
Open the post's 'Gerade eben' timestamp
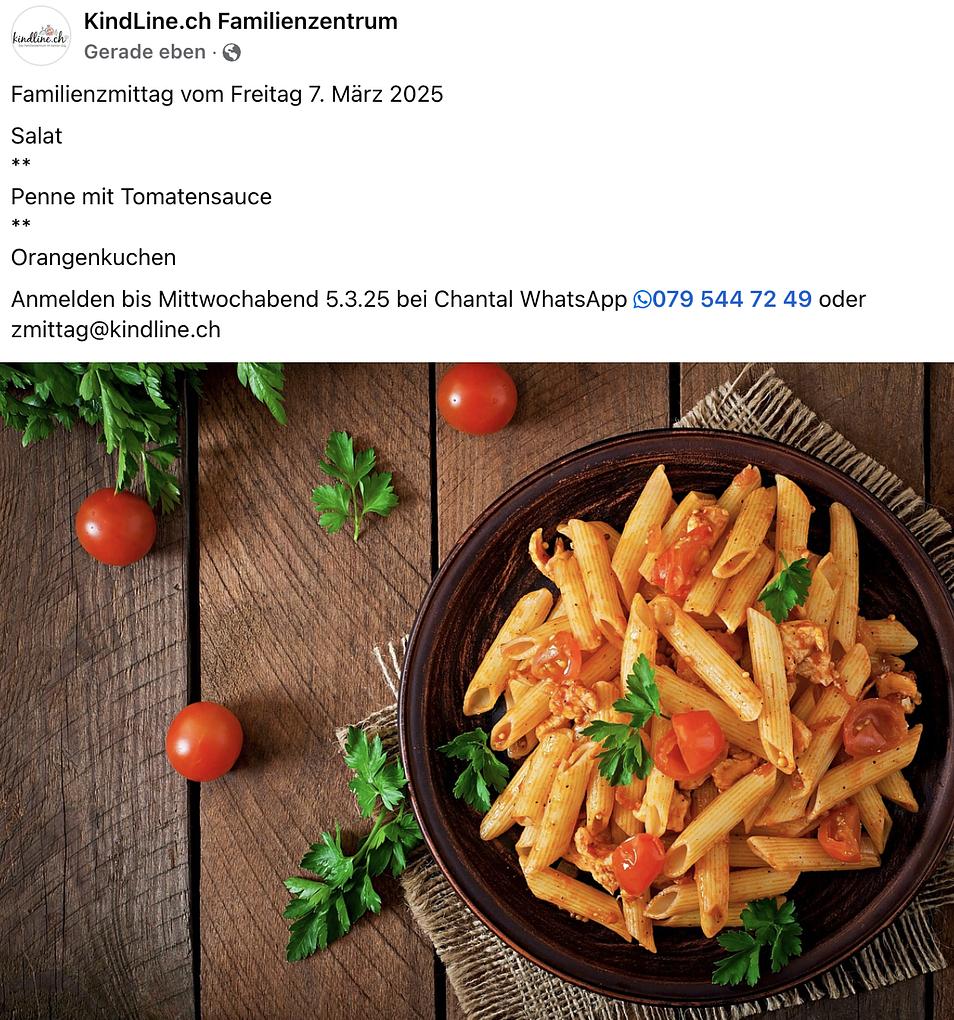pos(144,52)
